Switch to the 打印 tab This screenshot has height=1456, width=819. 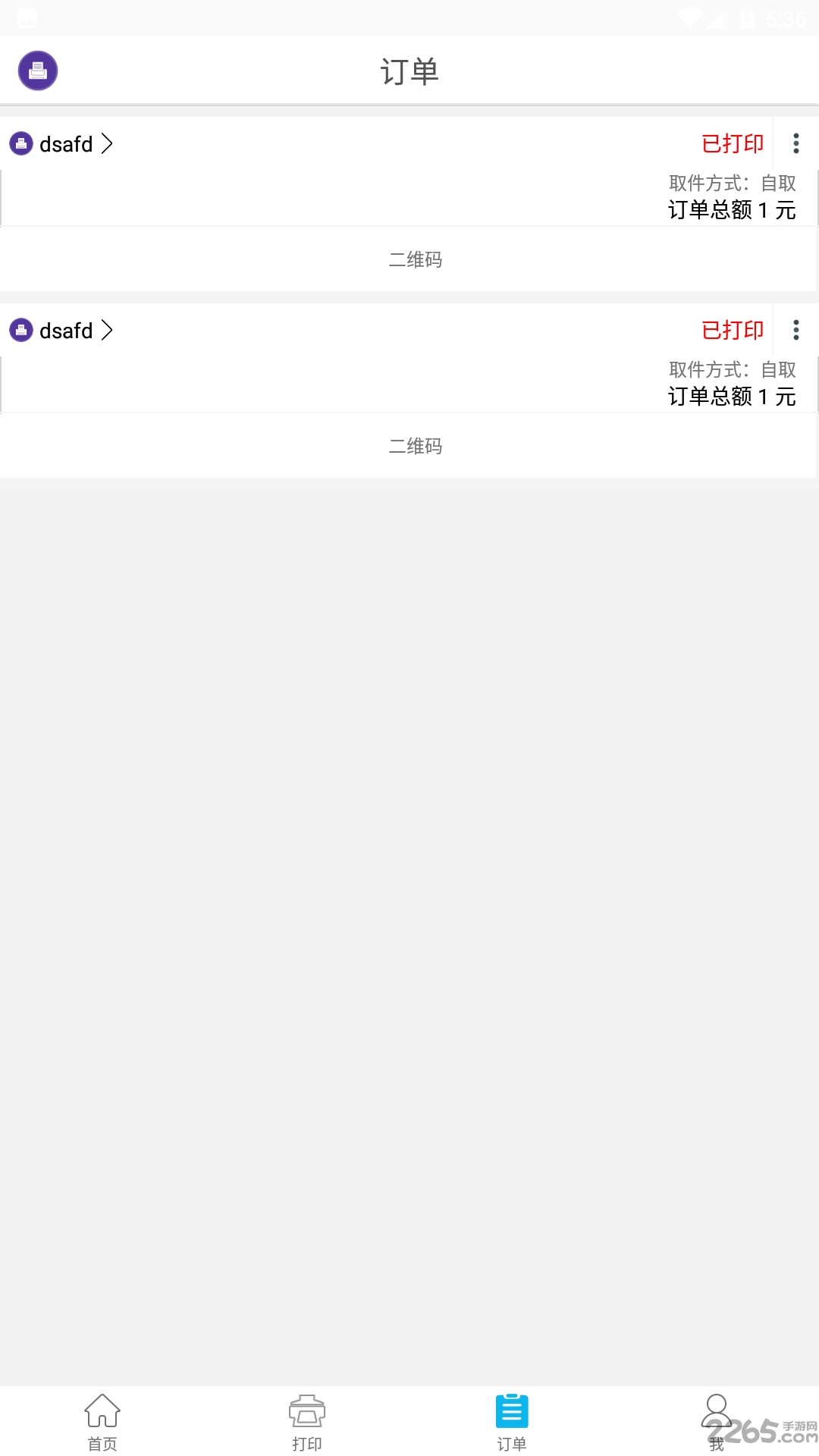coord(307,1422)
